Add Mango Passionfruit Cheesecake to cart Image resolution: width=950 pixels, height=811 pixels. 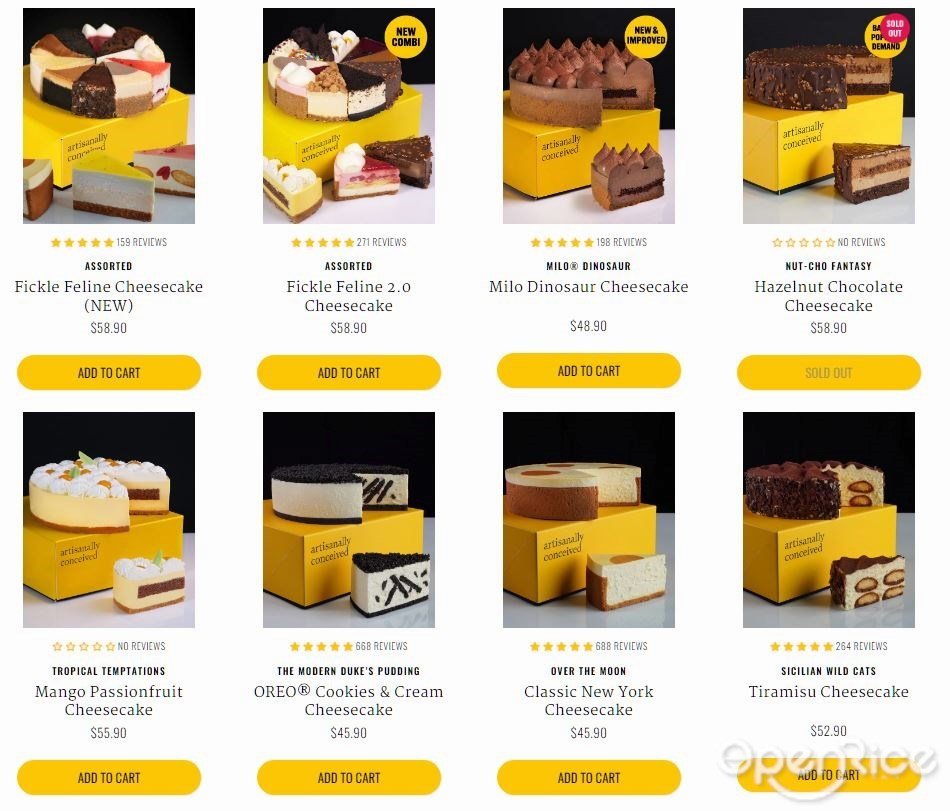[x=109, y=778]
